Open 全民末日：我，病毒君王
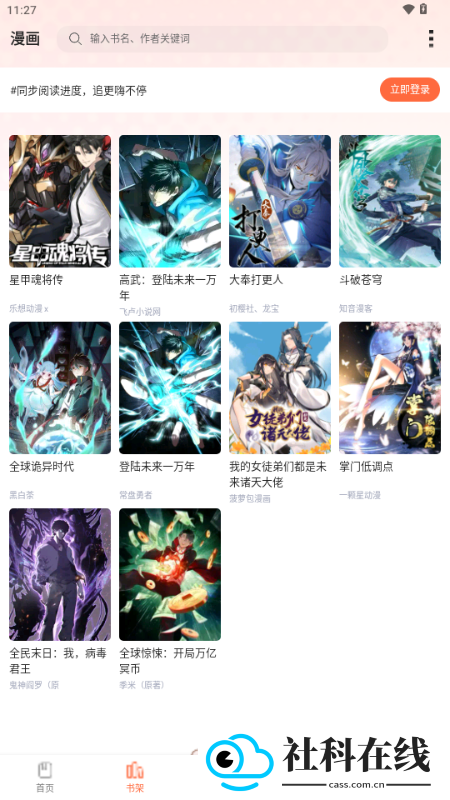The image size is (450, 800). click(x=60, y=574)
